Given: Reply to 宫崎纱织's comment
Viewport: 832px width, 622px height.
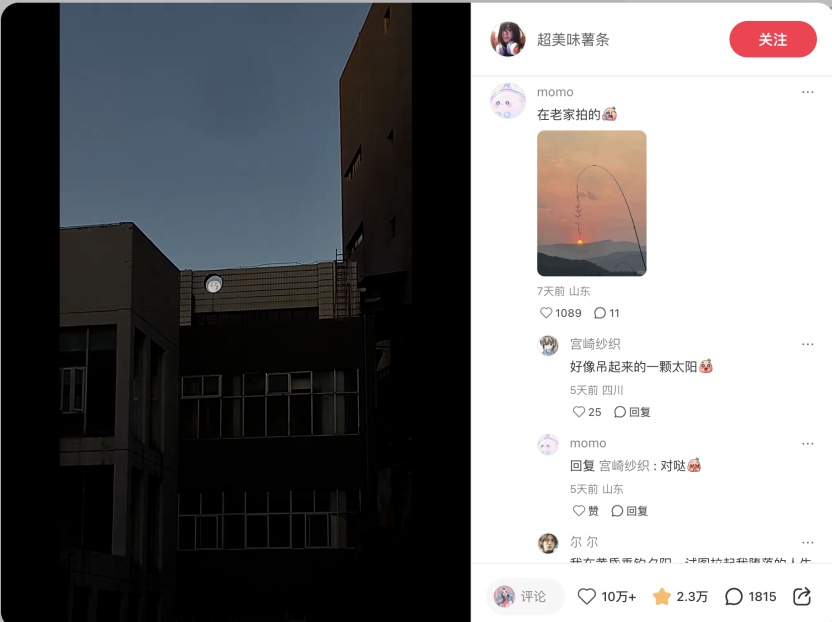Looking at the screenshot, I should [631, 412].
